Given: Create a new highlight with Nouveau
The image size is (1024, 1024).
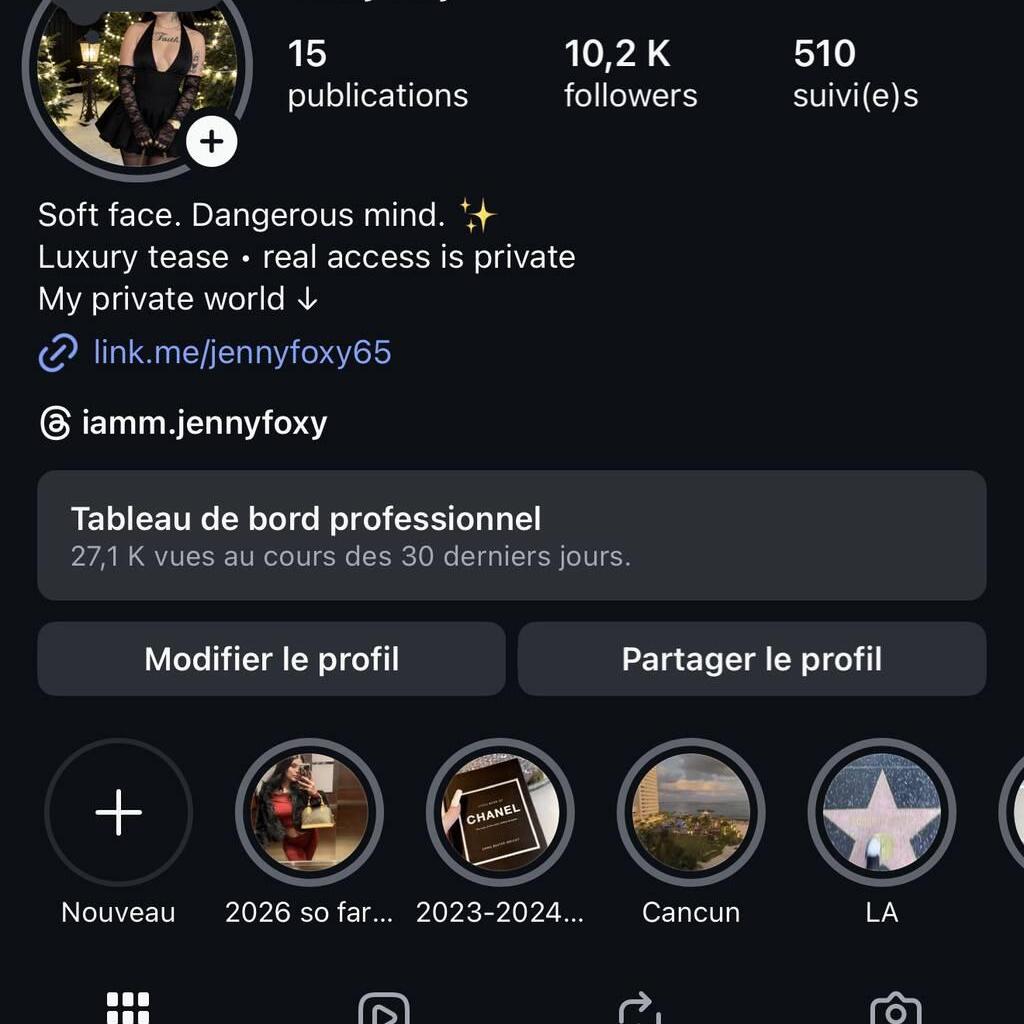Looking at the screenshot, I should click(118, 812).
